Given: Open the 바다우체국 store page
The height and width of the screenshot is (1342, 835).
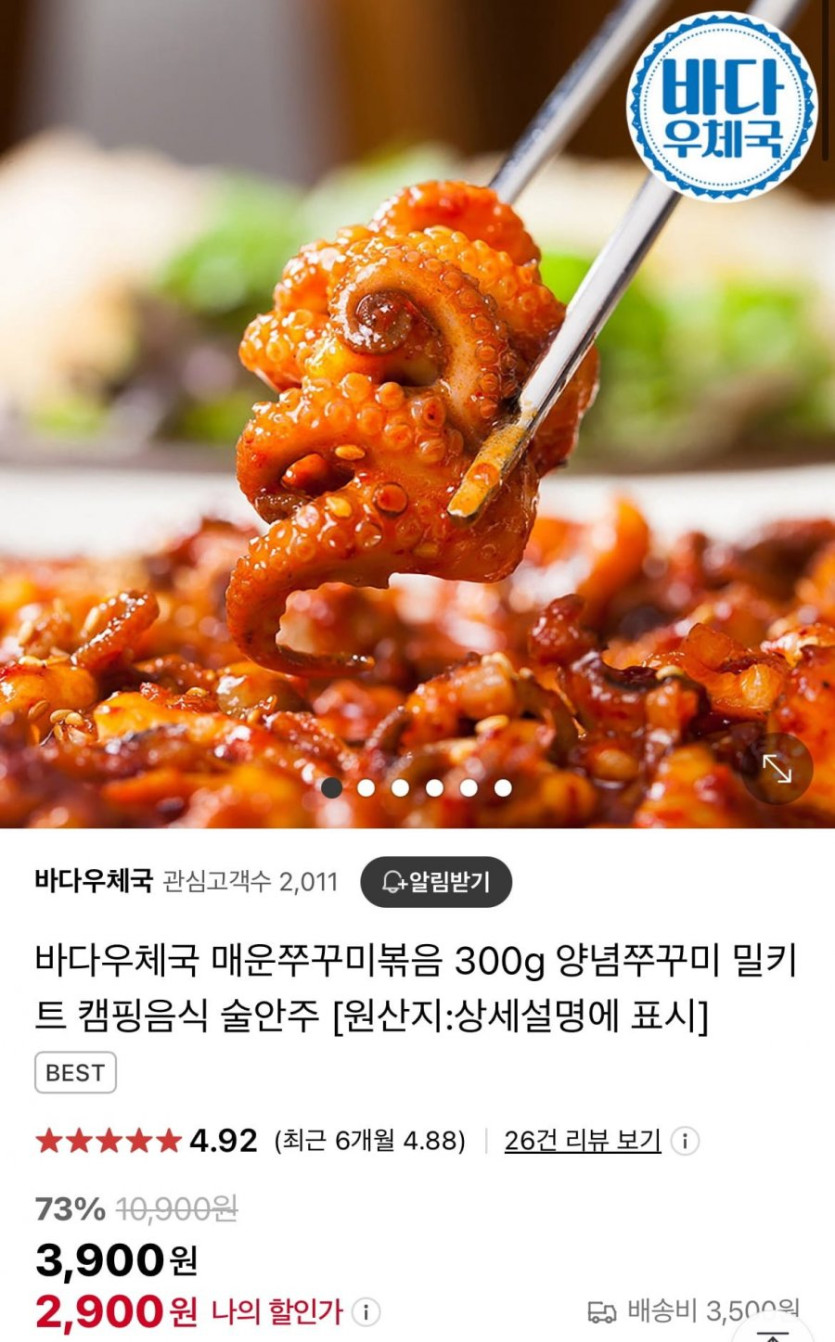Looking at the screenshot, I should click(94, 882).
